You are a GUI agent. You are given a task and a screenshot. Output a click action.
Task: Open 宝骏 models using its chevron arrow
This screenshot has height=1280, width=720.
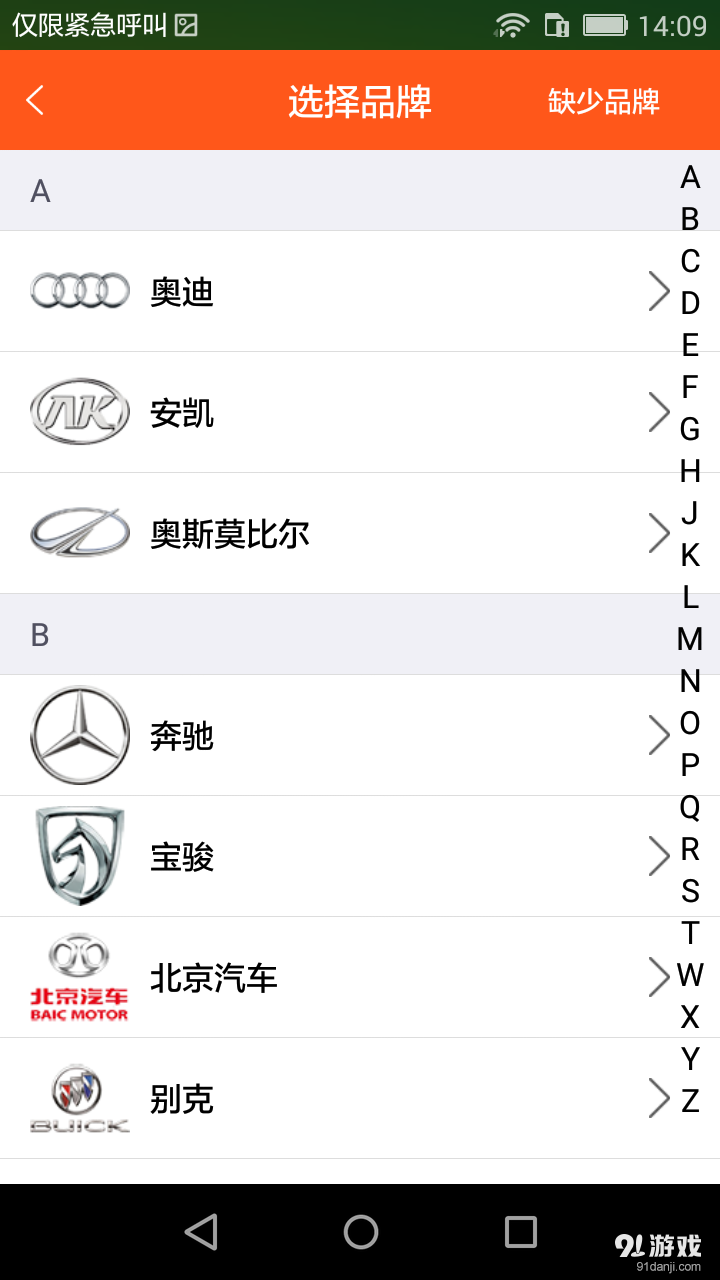click(659, 856)
